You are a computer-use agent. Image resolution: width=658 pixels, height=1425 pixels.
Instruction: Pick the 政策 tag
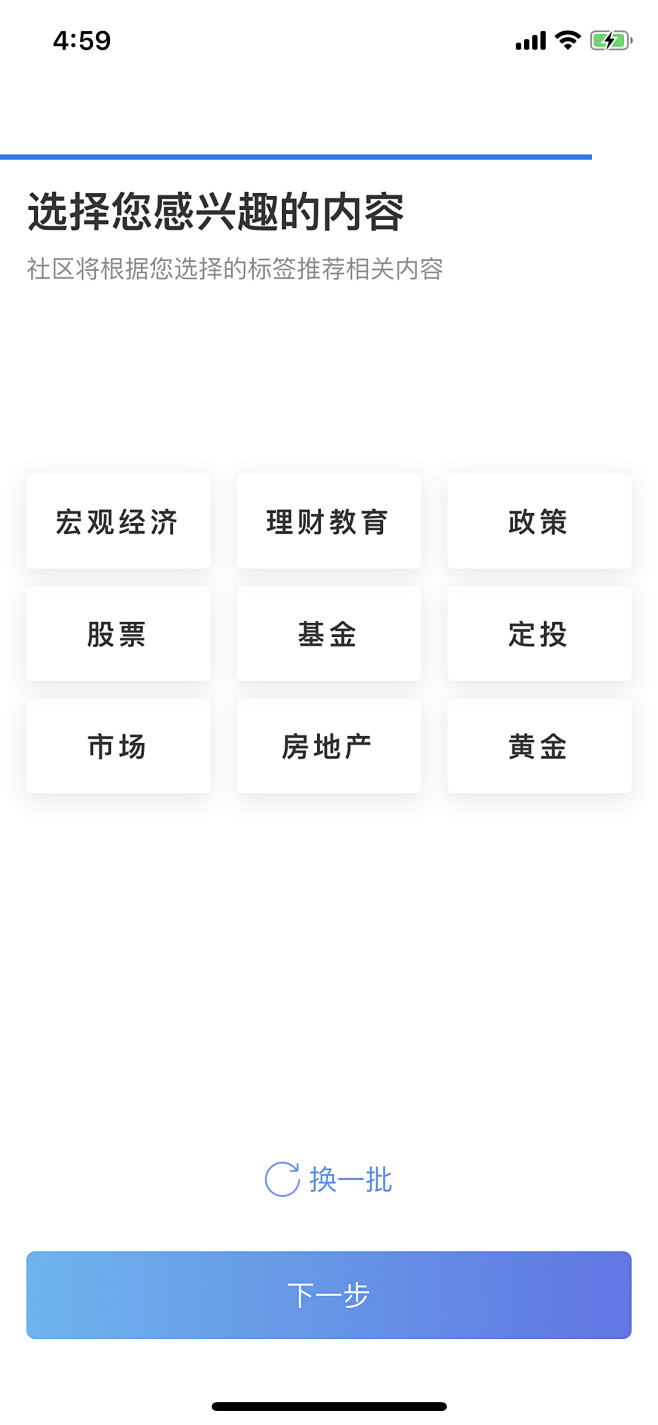(539, 521)
